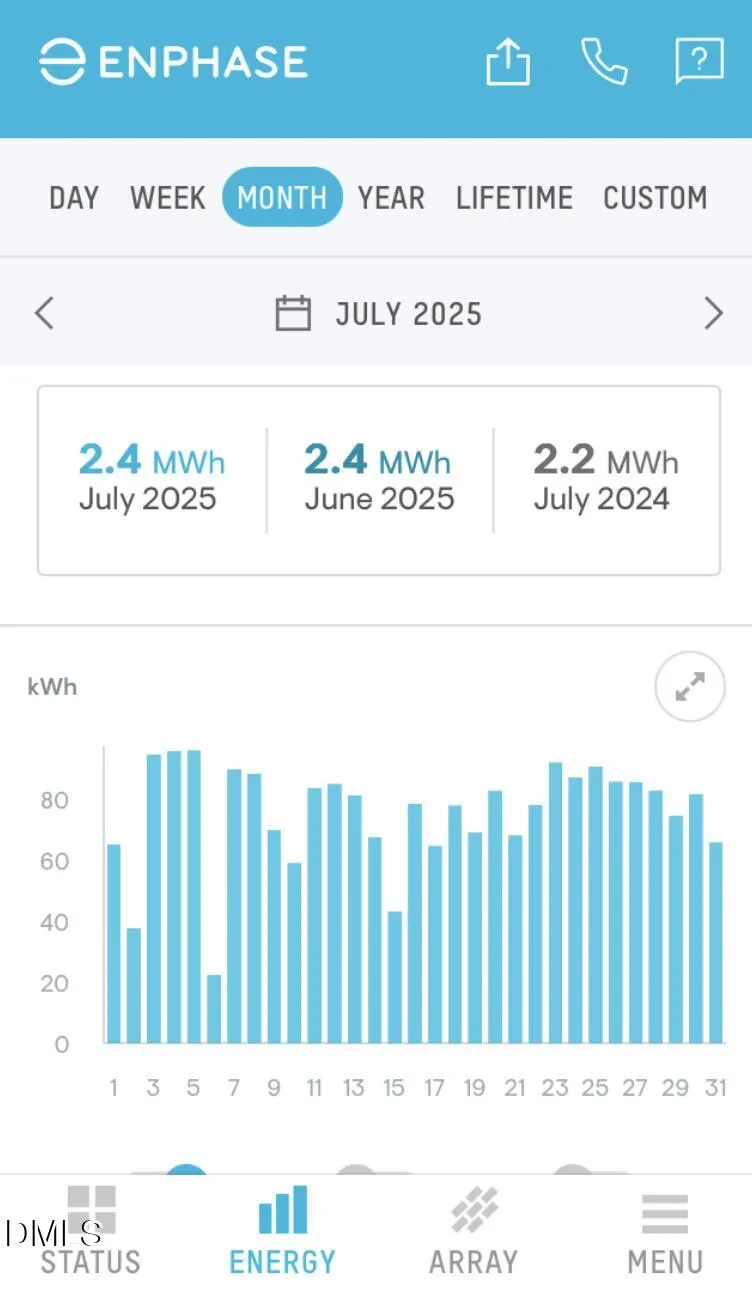Call support via the phone icon
752x1292 pixels.
(604, 62)
